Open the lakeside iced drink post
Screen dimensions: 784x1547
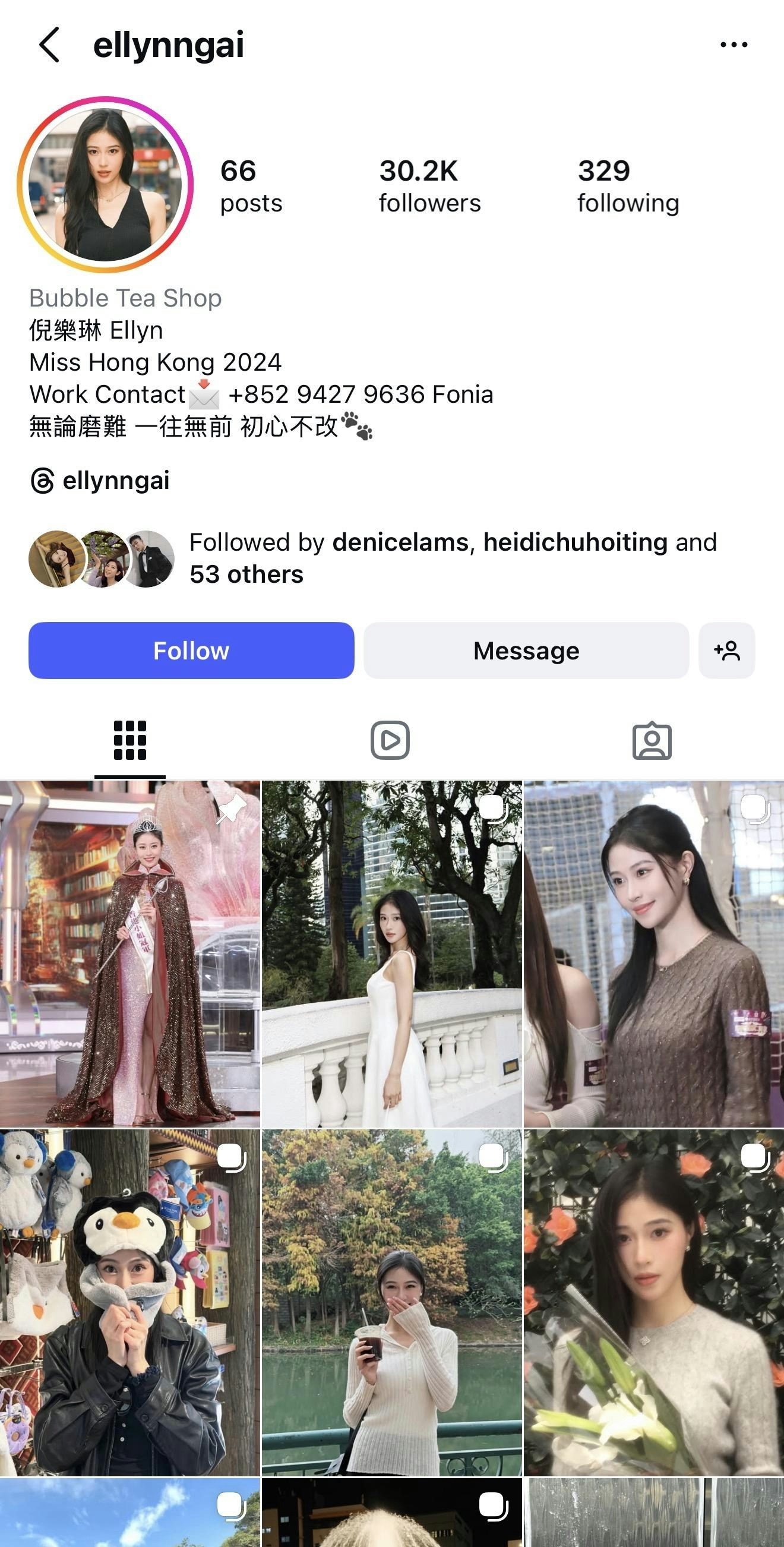[x=391, y=1302]
